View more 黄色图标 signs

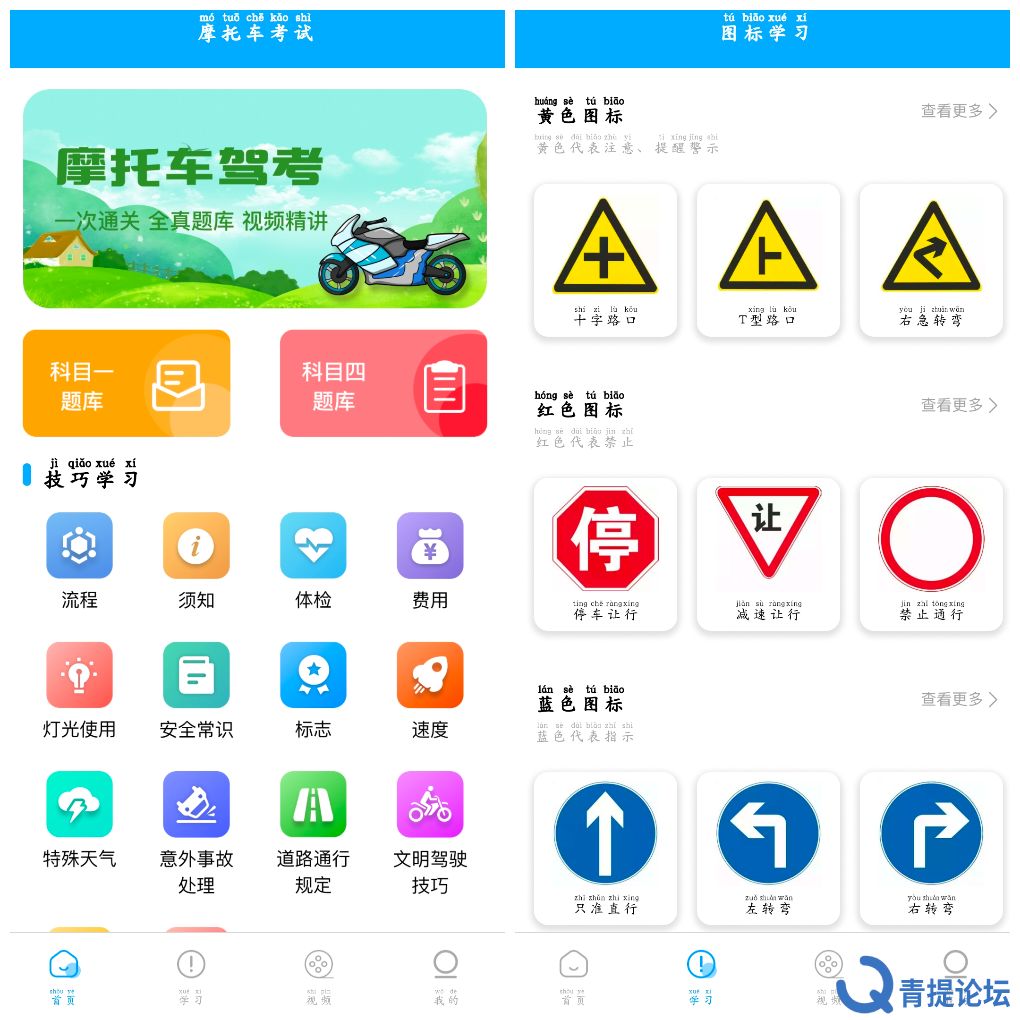958,111
